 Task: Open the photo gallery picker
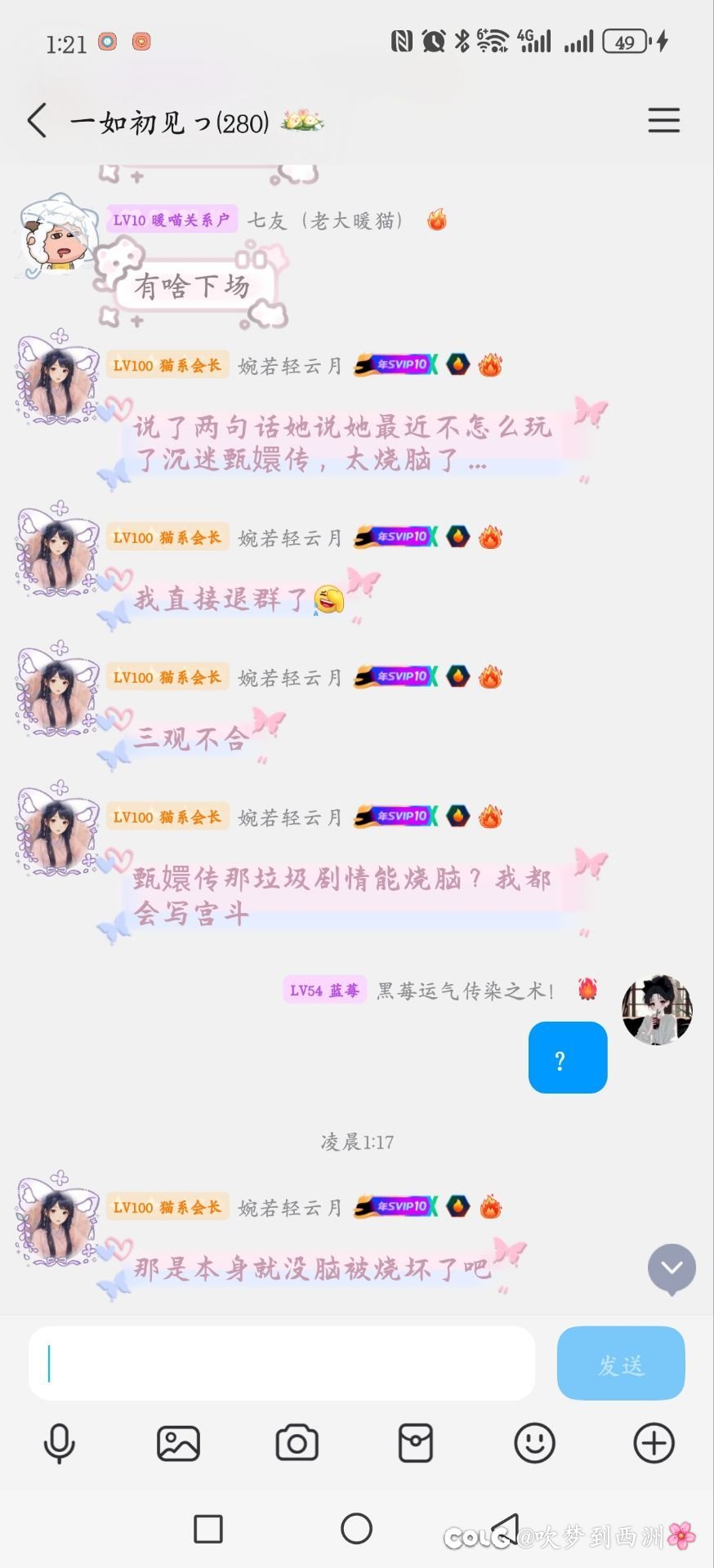(178, 1444)
